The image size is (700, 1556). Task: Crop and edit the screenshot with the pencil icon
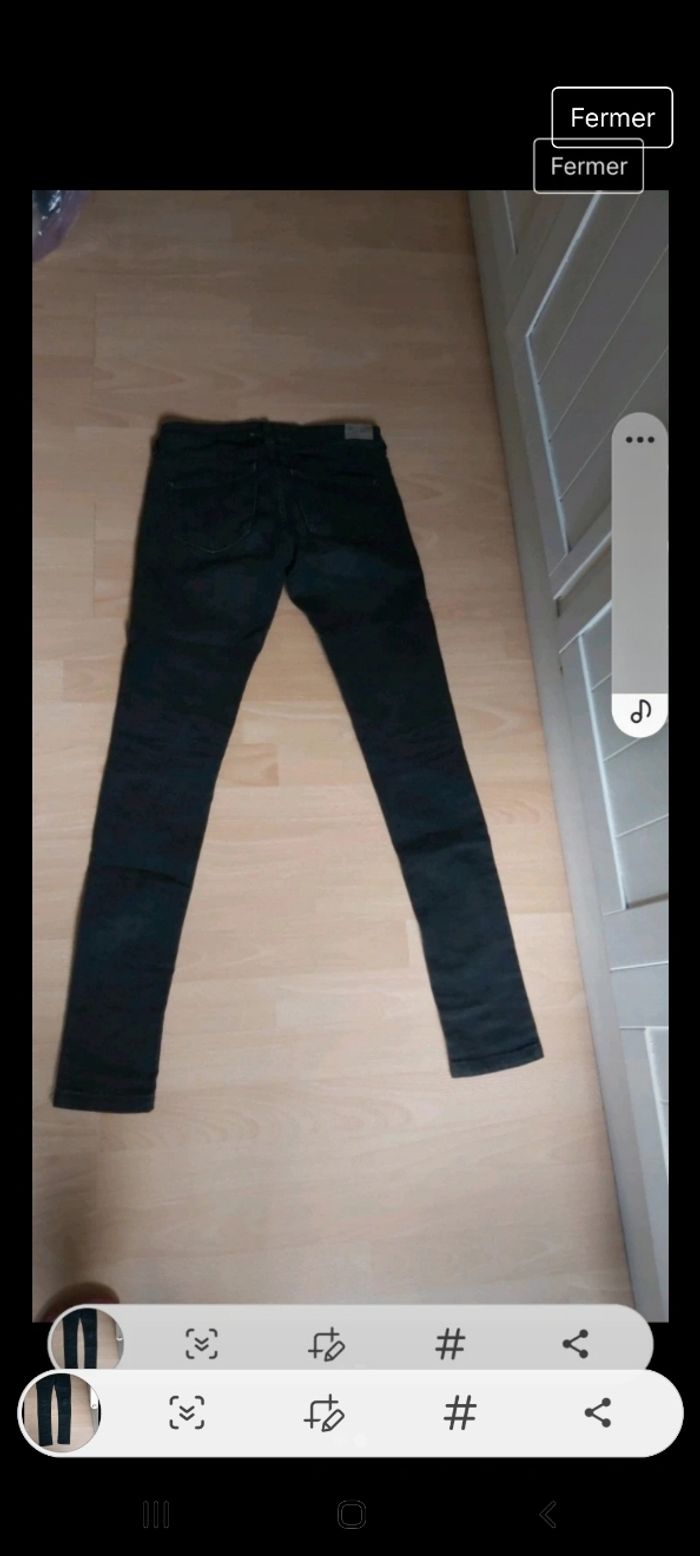pos(324,1413)
